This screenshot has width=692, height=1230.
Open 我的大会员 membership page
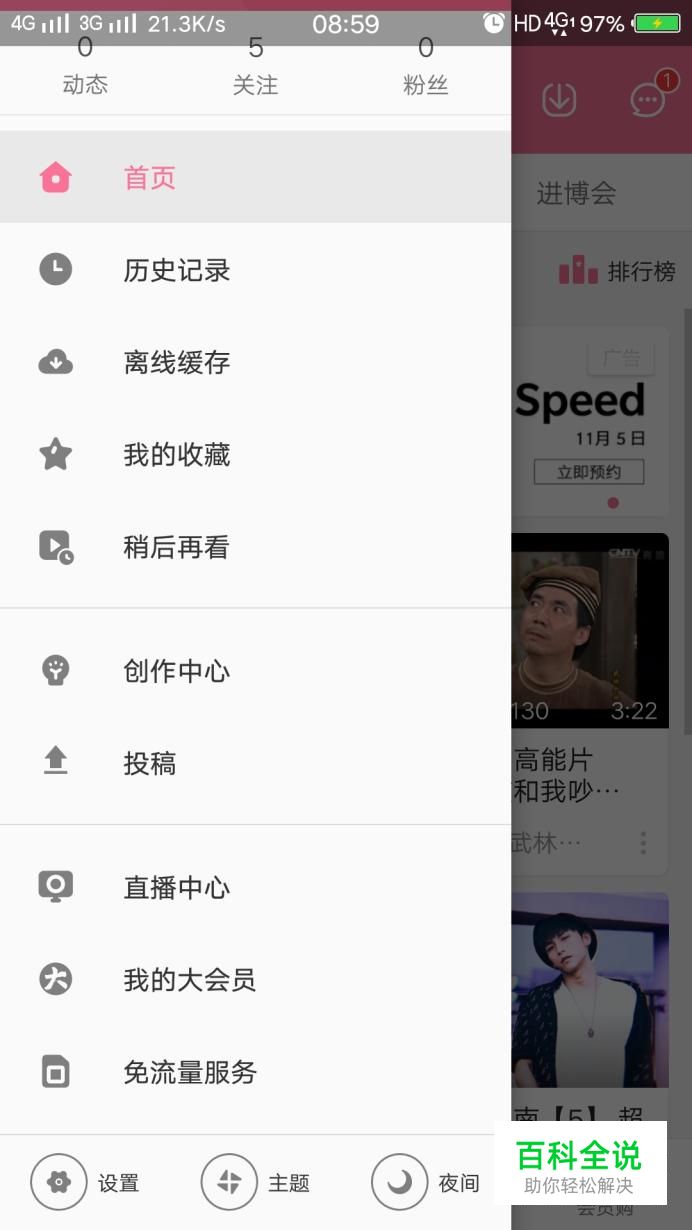(x=189, y=980)
